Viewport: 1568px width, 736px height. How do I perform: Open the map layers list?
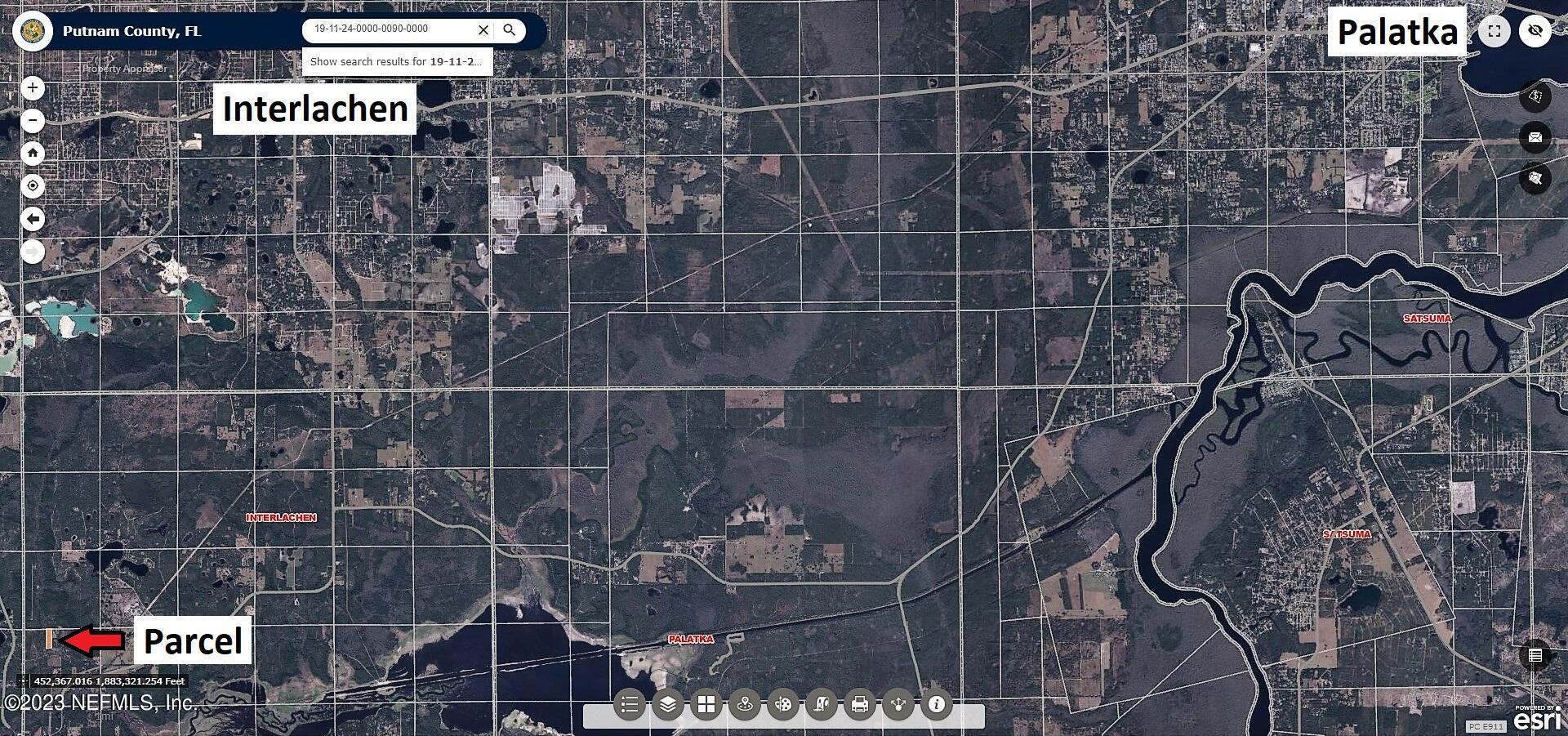(x=668, y=704)
